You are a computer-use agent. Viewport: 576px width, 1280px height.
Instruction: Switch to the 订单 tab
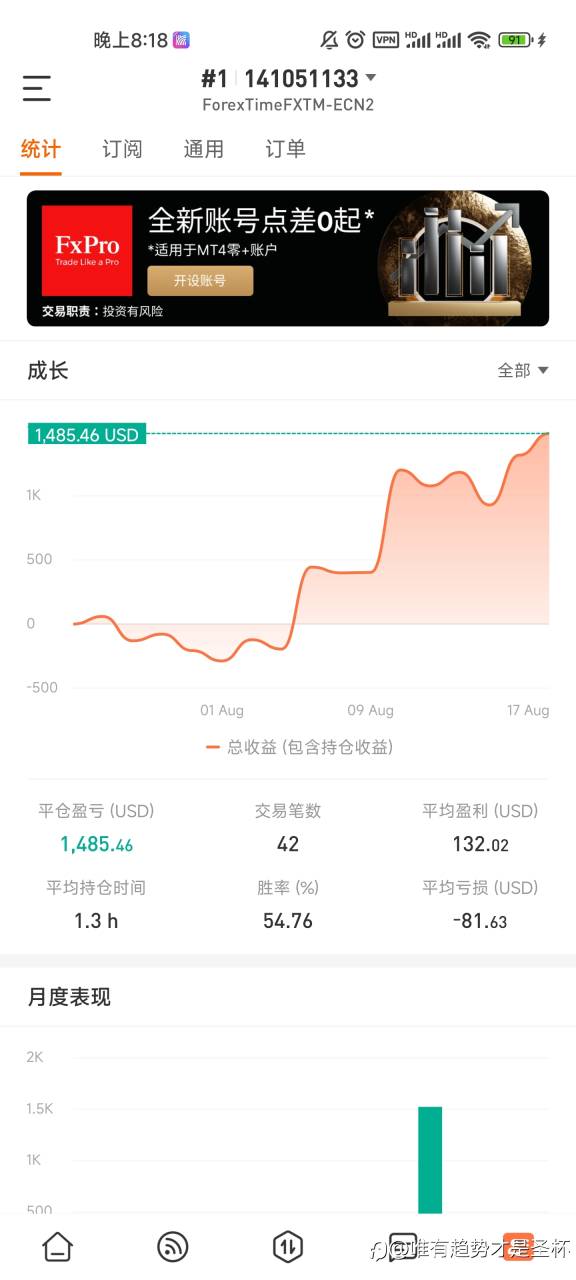coord(285,149)
